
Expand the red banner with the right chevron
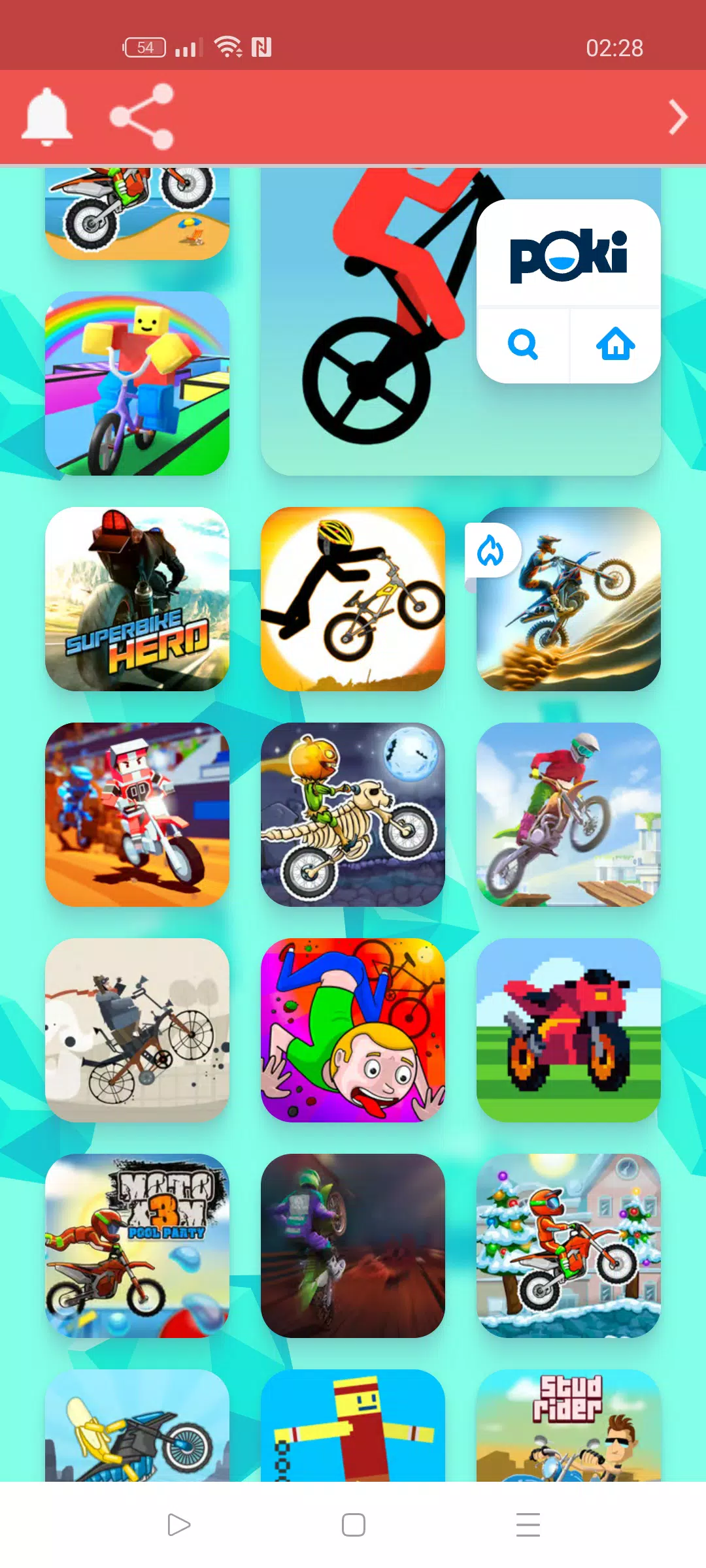[678, 118]
